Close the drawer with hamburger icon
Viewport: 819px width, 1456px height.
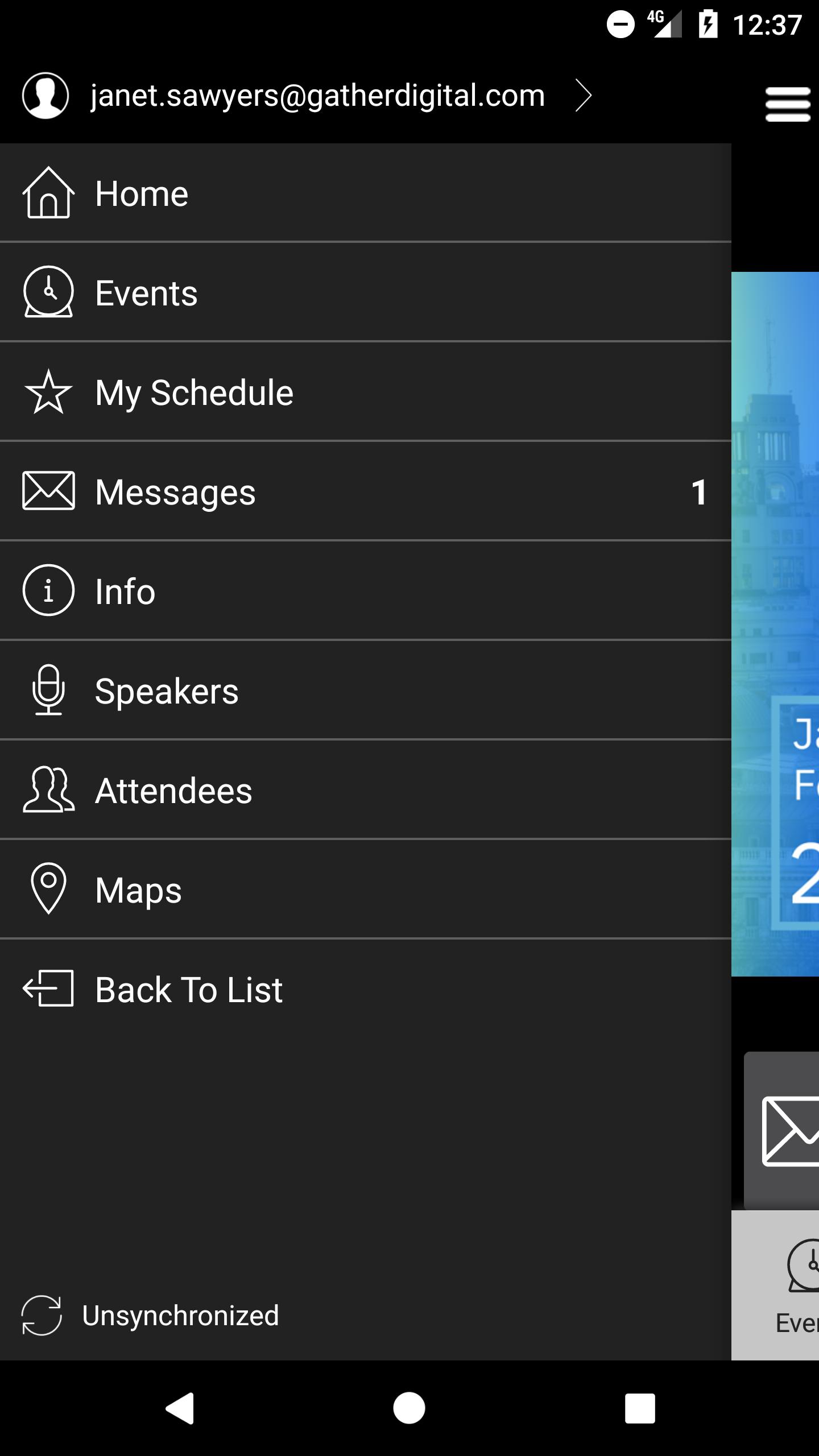point(787,104)
